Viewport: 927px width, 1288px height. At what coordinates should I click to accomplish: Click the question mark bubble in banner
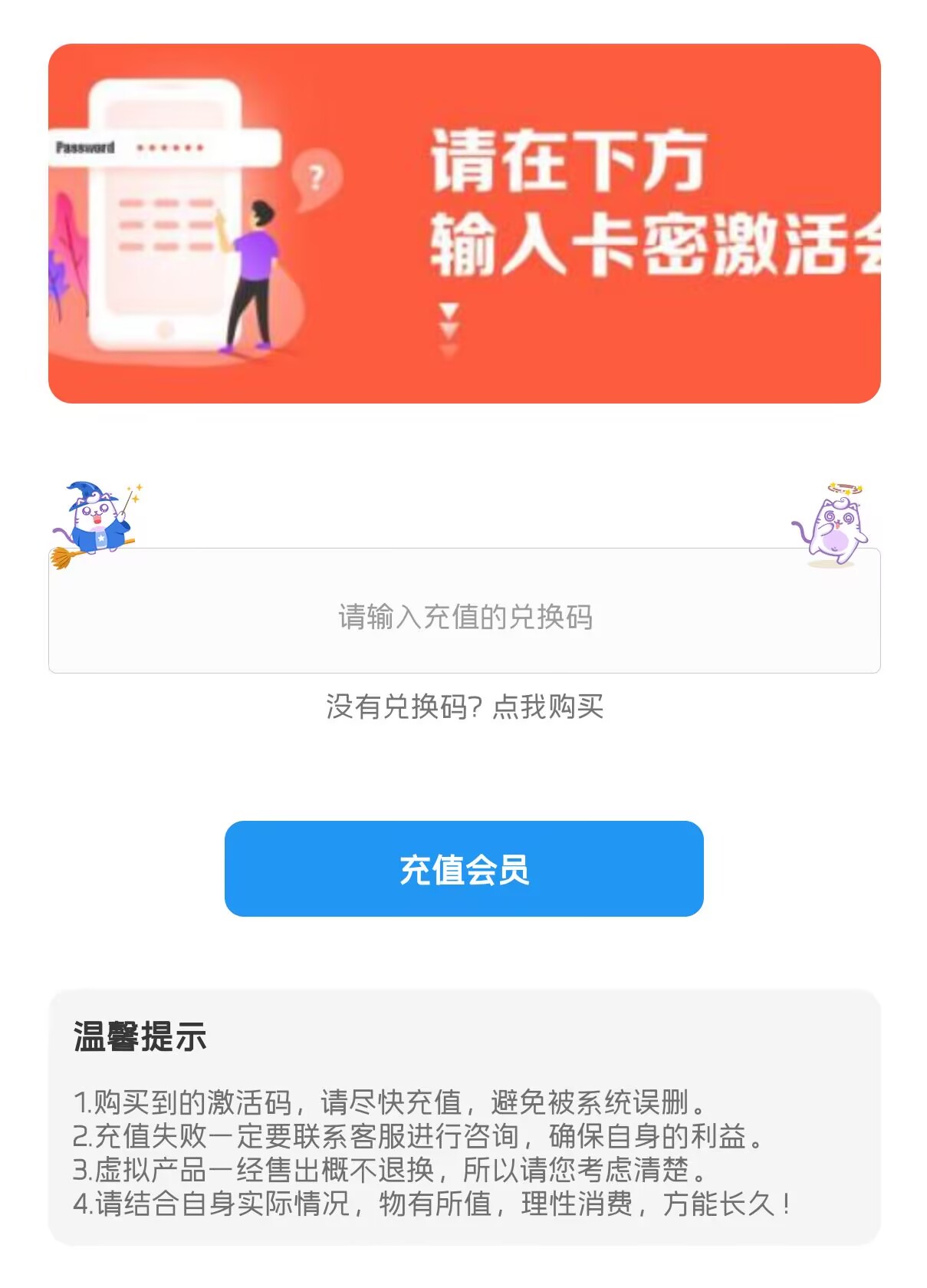coord(317,178)
